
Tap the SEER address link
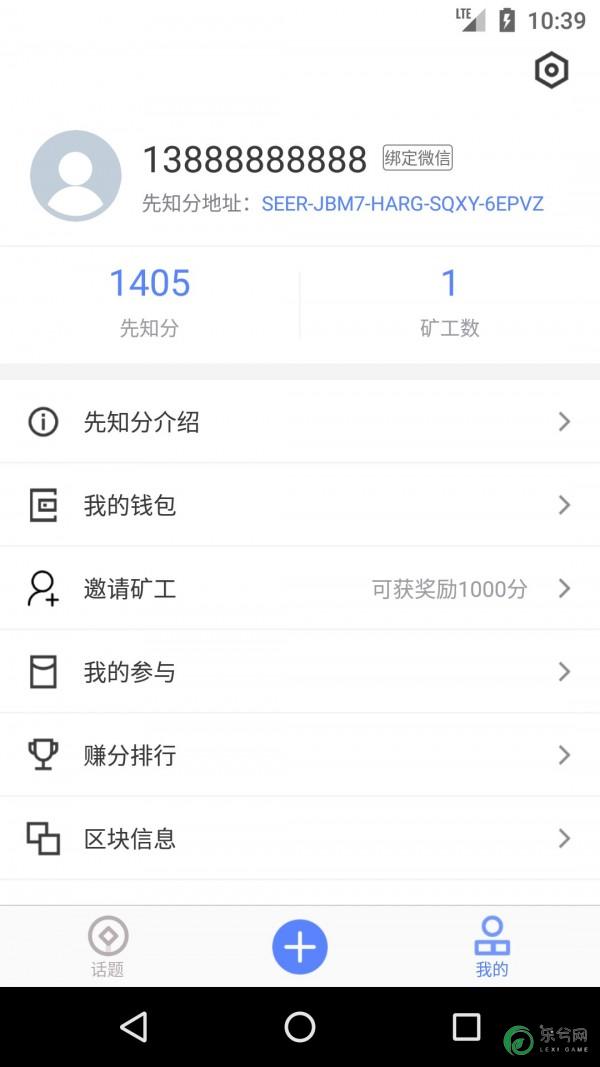[x=403, y=203]
